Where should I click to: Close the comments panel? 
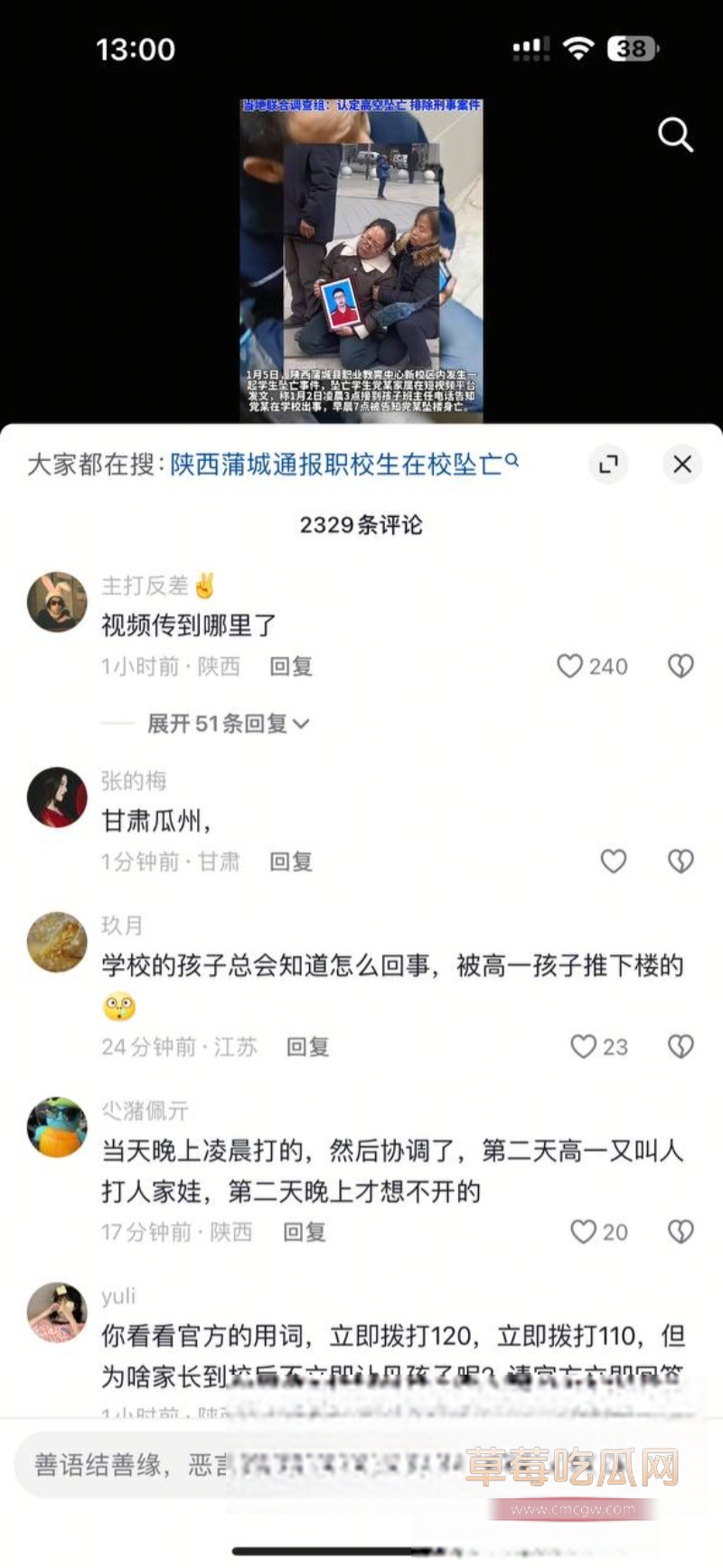682,465
